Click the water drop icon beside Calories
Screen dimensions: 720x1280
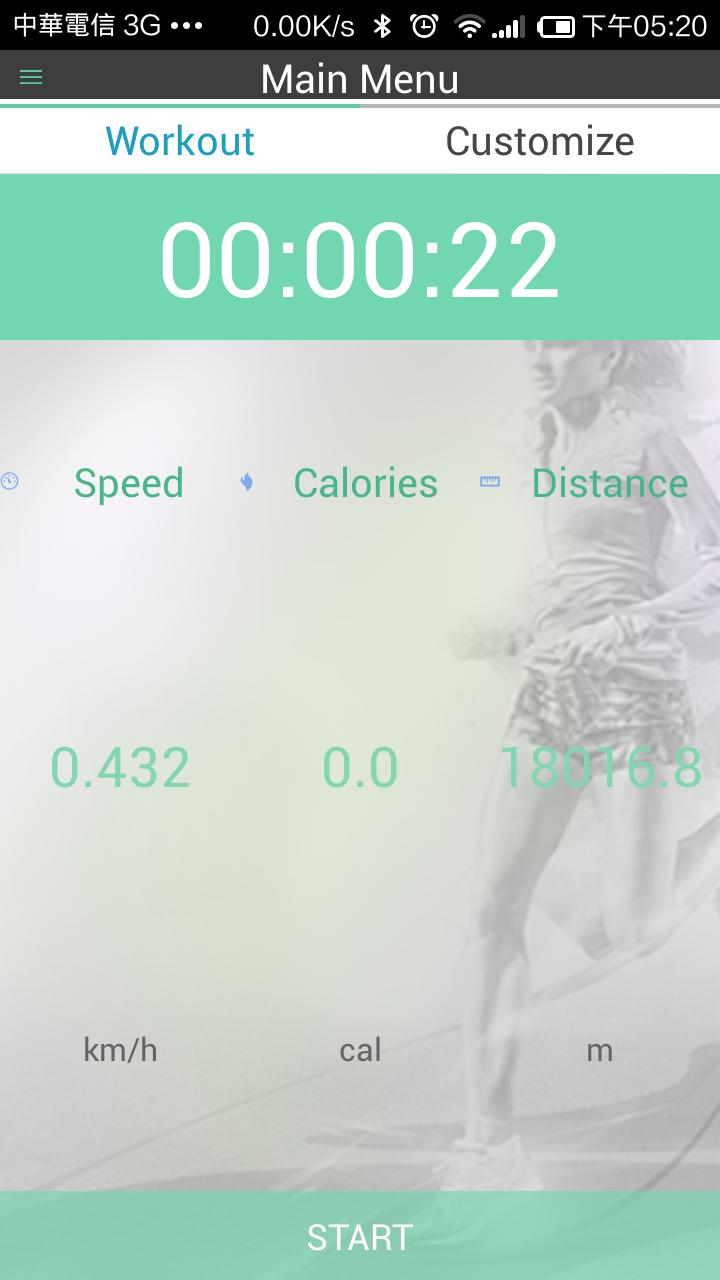pyautogui.click(x=246, y=482)
